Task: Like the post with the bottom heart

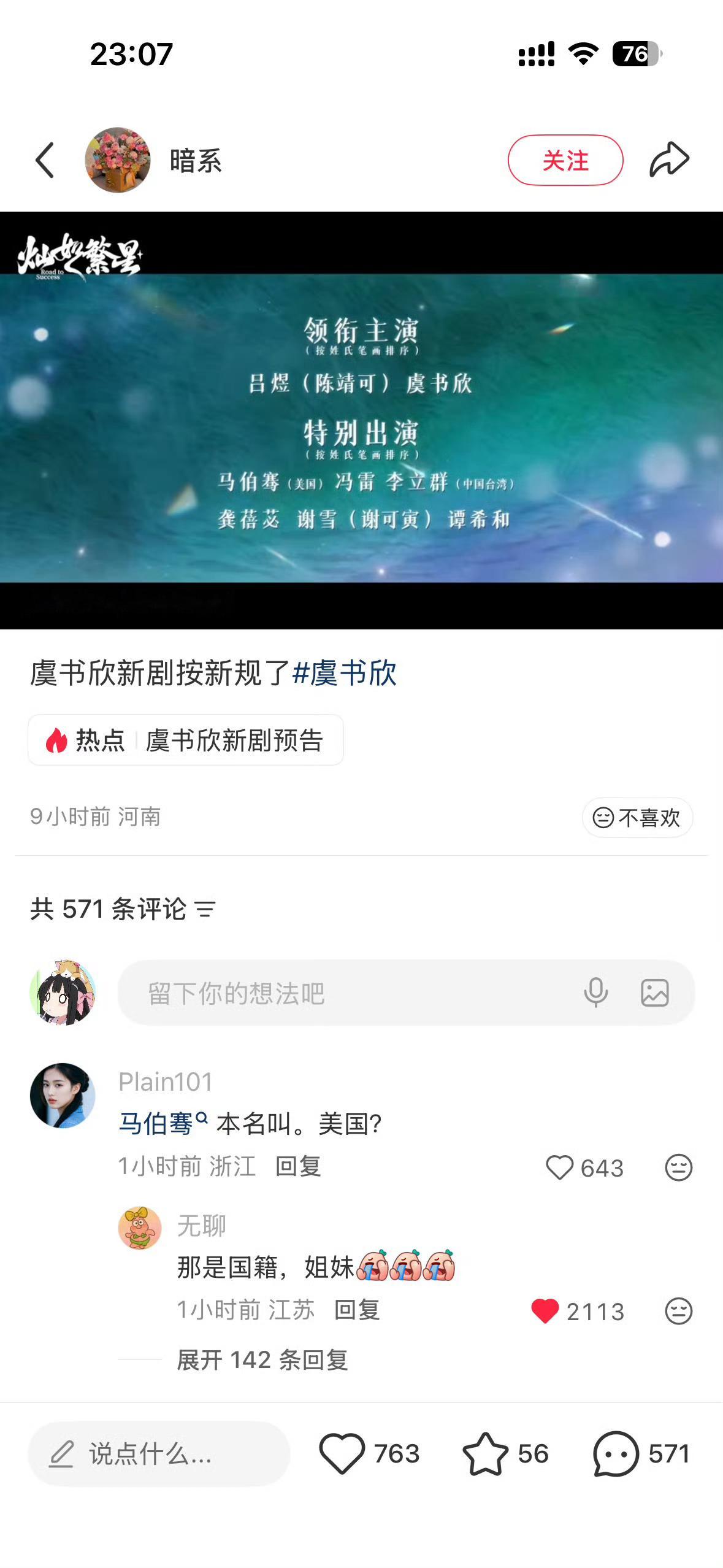Action: click(342, 1453)
